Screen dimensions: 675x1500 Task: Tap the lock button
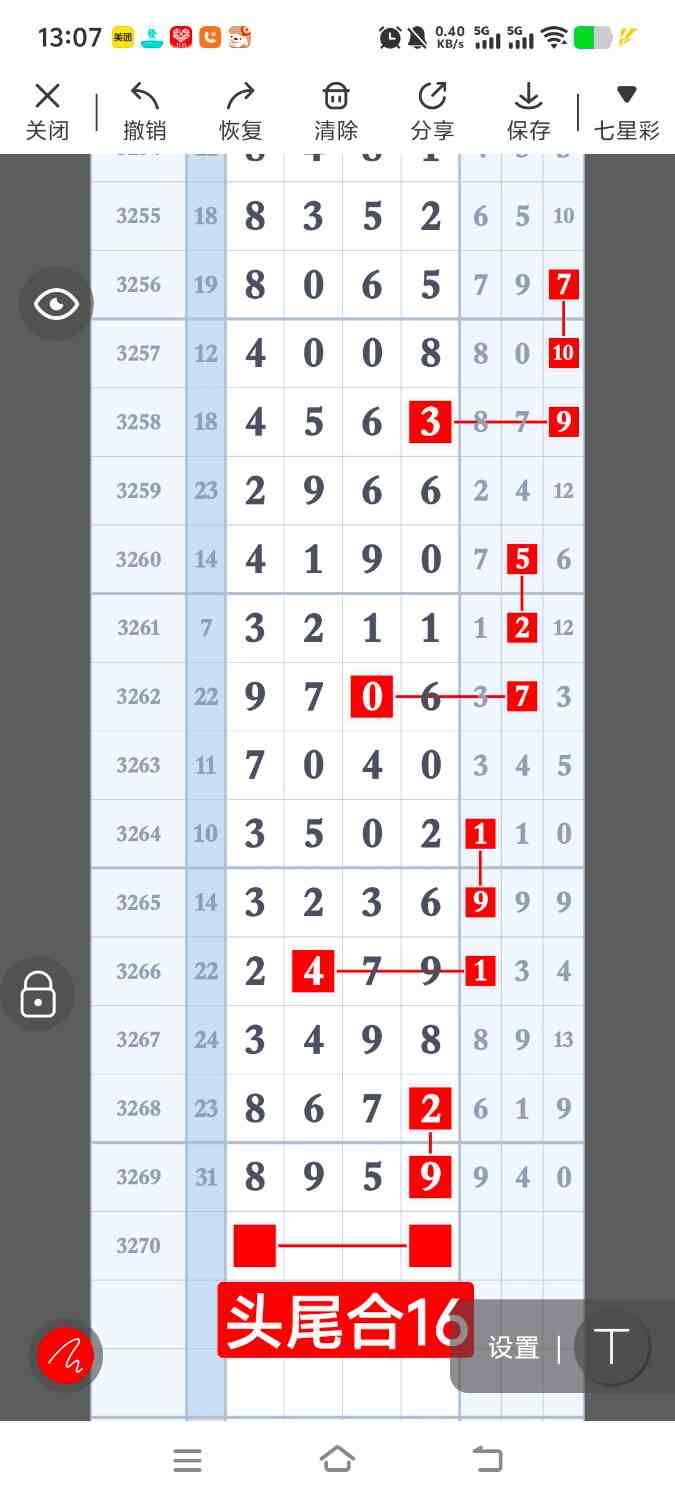coord(38,994)
